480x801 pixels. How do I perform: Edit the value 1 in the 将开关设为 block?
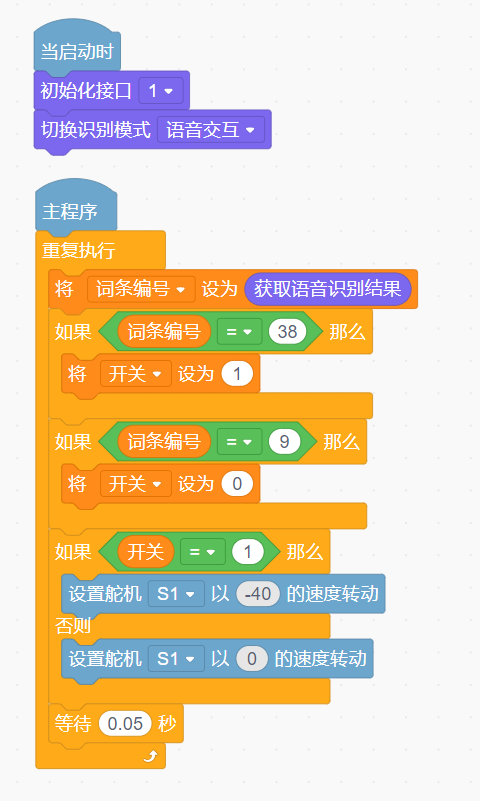(237, 374)
